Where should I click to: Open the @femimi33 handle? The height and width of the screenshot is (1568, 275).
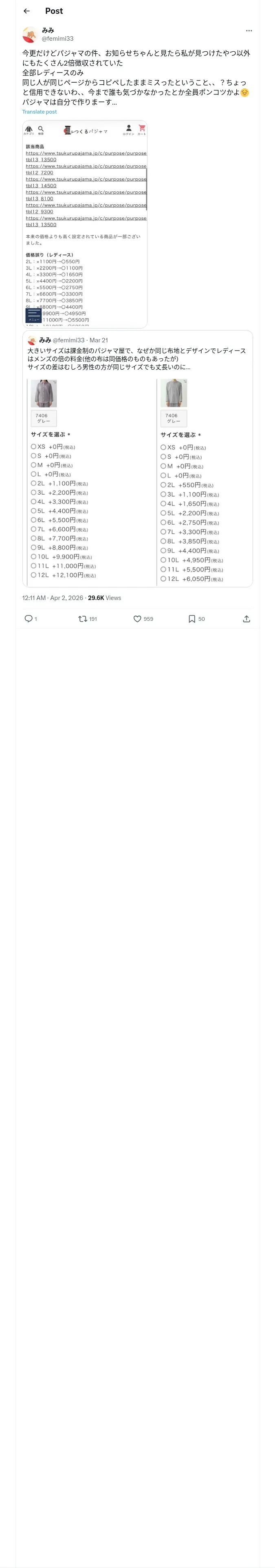tap(57, 38)
